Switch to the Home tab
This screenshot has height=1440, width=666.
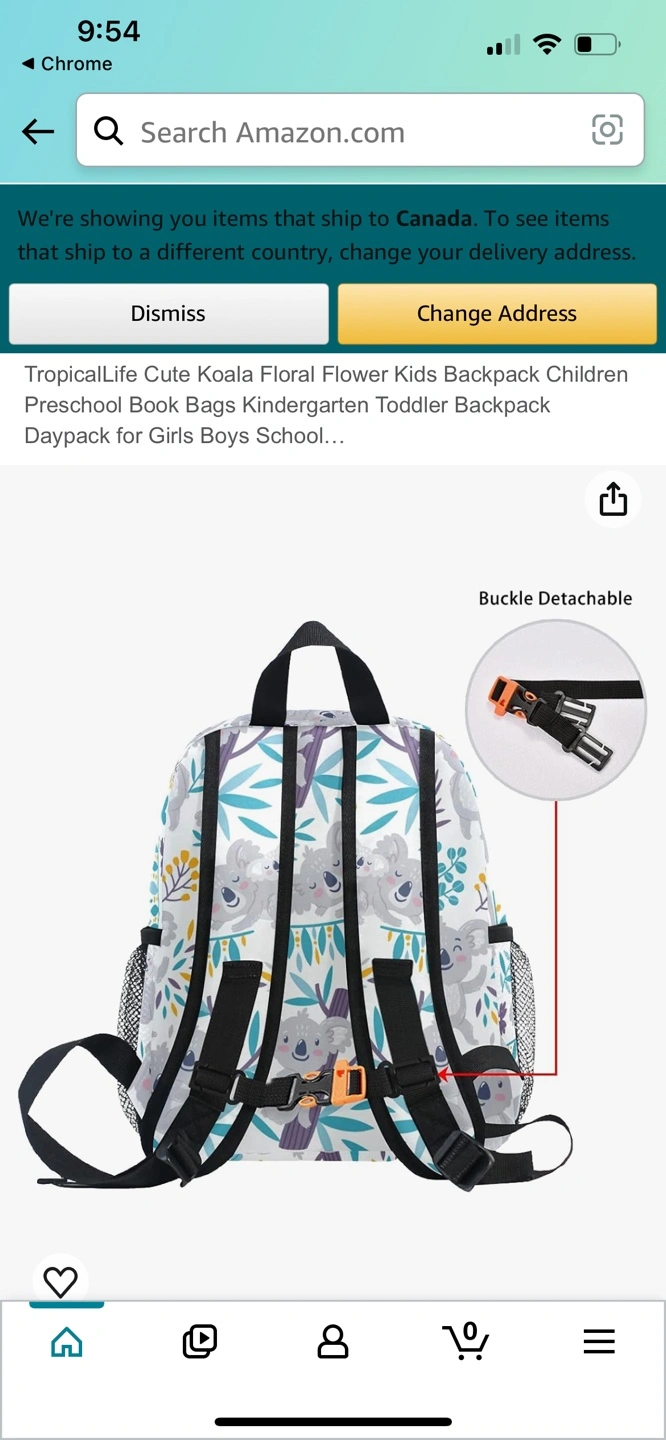tap(67, 1341)
